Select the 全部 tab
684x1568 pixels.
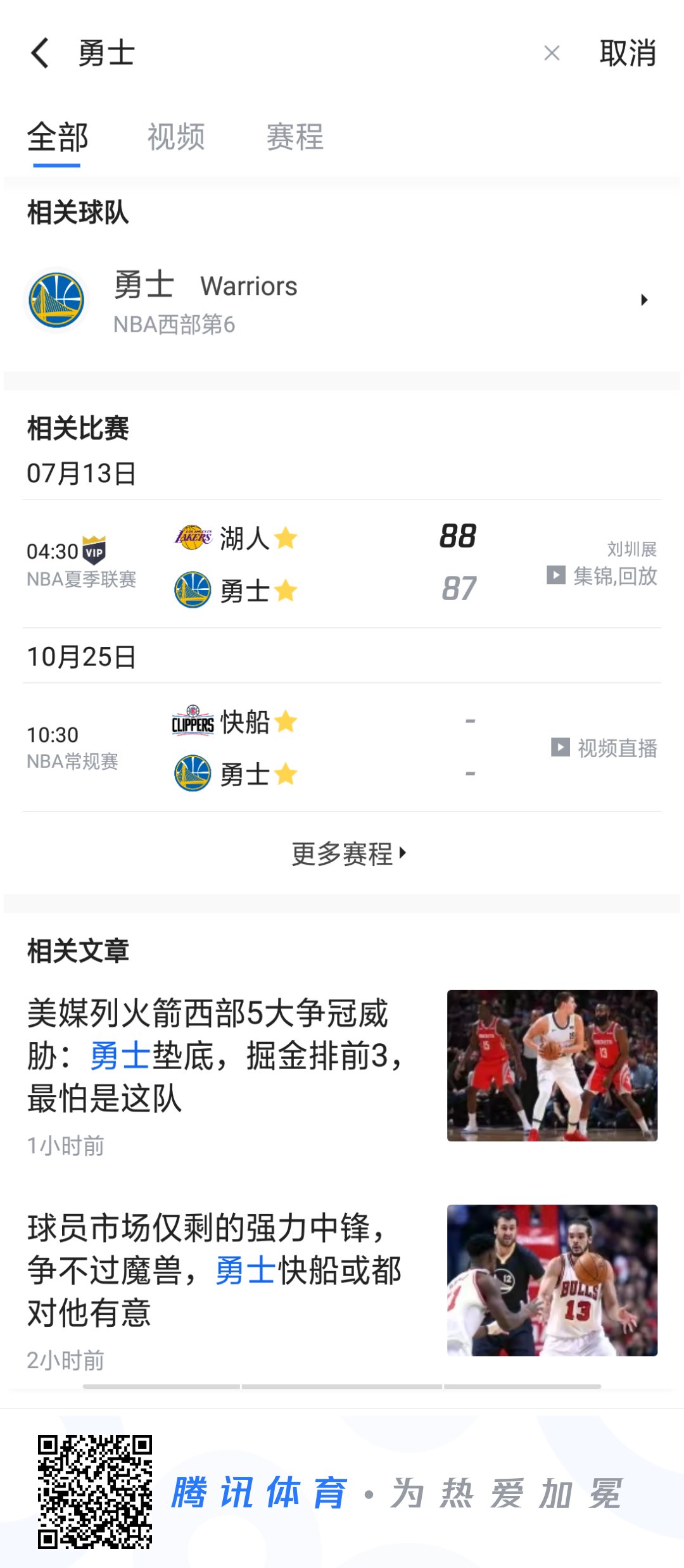(57, 137)
